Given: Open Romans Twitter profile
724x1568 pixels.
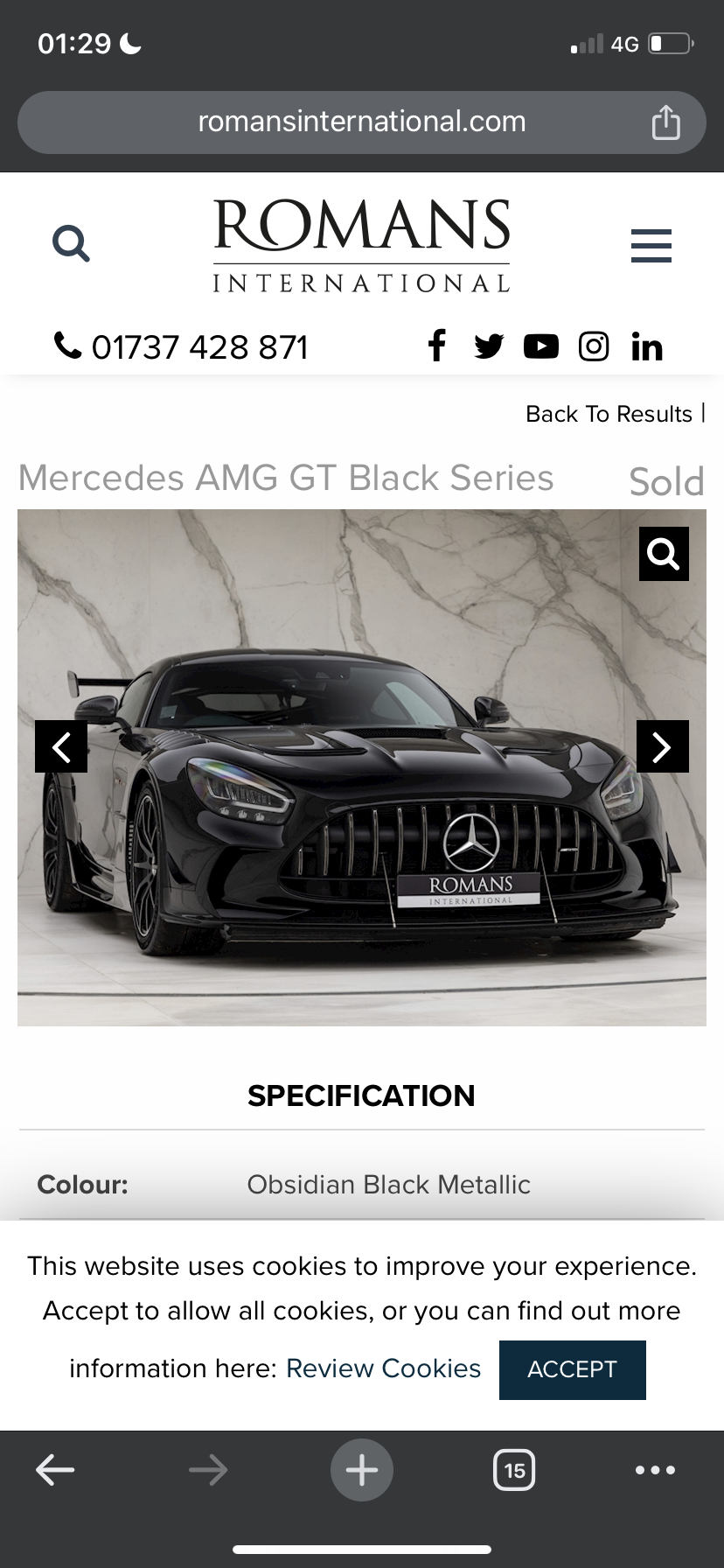Looking at the screenshot, I should 489,346.
